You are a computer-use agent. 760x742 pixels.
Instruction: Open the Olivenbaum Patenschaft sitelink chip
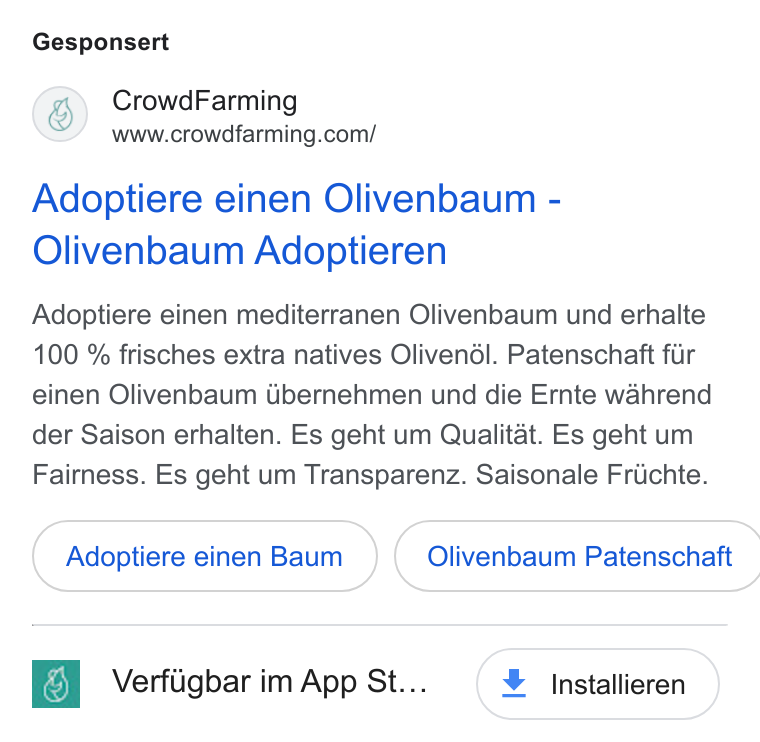pyautogui.click(x=579, y=556)
